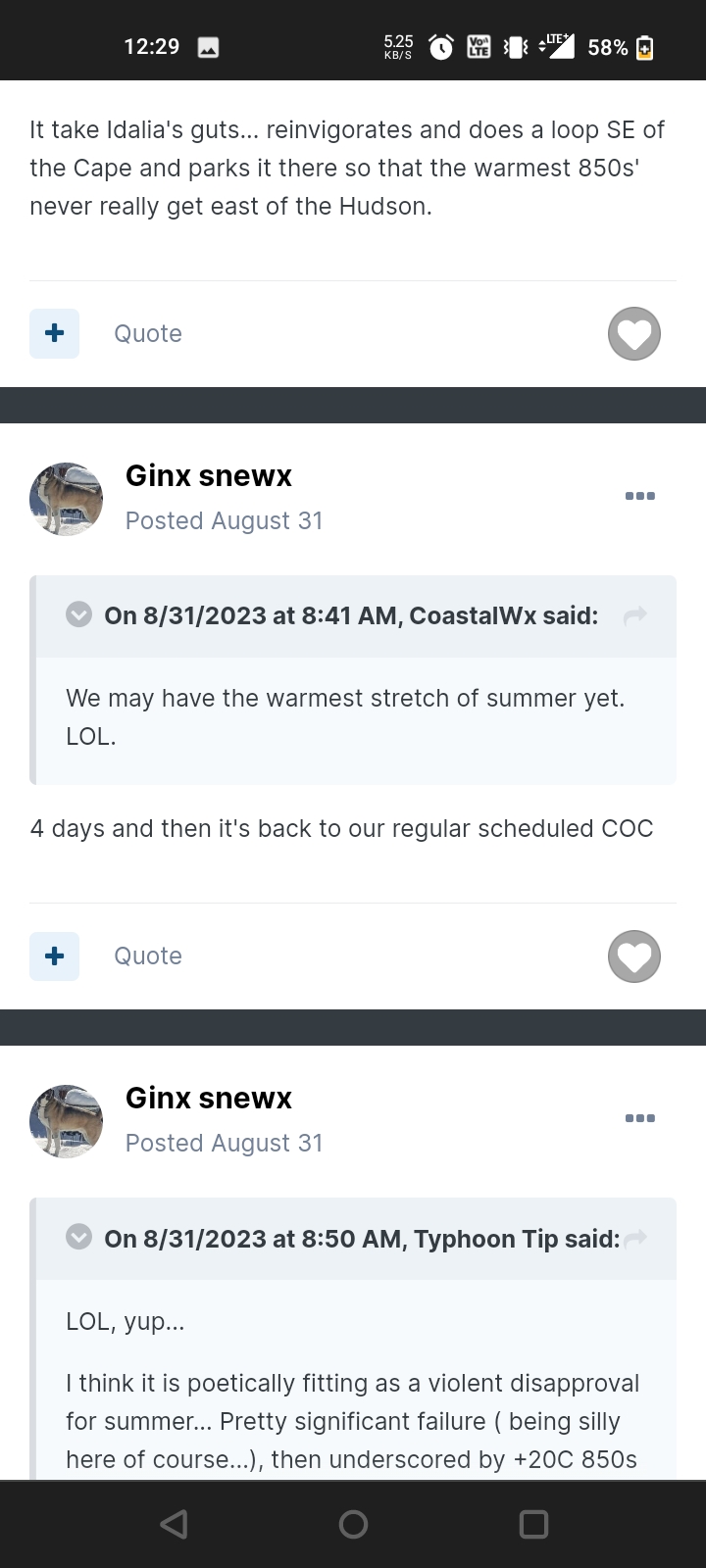Open Ginx snewx profile from the COC post
The image size is (706, 1568).
pyautogui.click(x=209, y=475)
